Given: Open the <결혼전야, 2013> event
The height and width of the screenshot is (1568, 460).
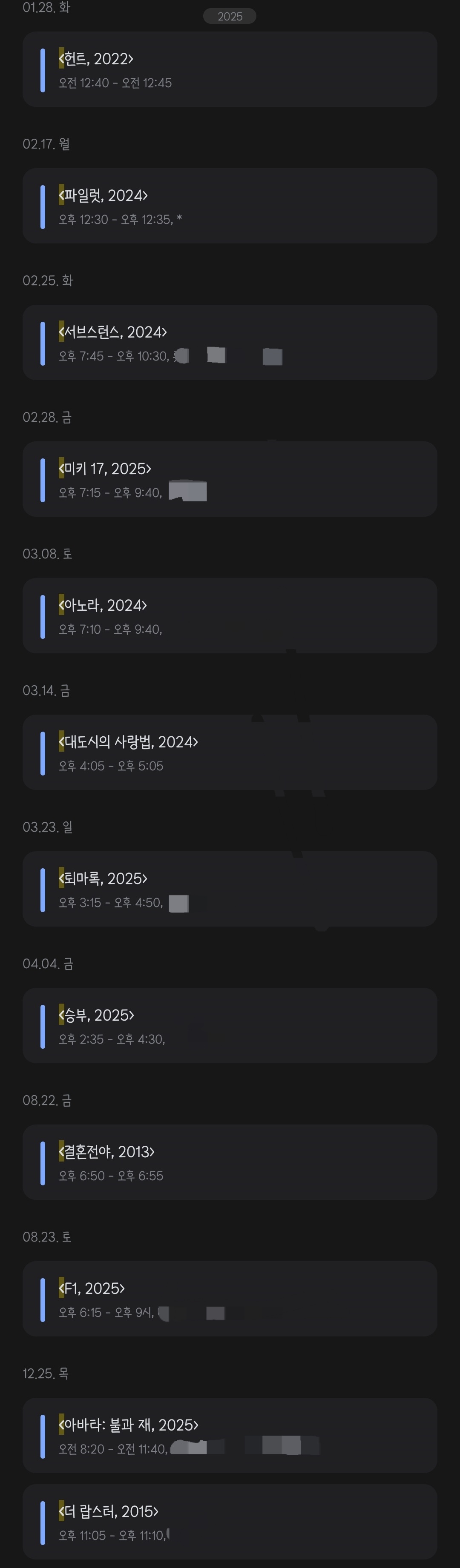Looking at the screenshot, I should tap(230, 1162).
